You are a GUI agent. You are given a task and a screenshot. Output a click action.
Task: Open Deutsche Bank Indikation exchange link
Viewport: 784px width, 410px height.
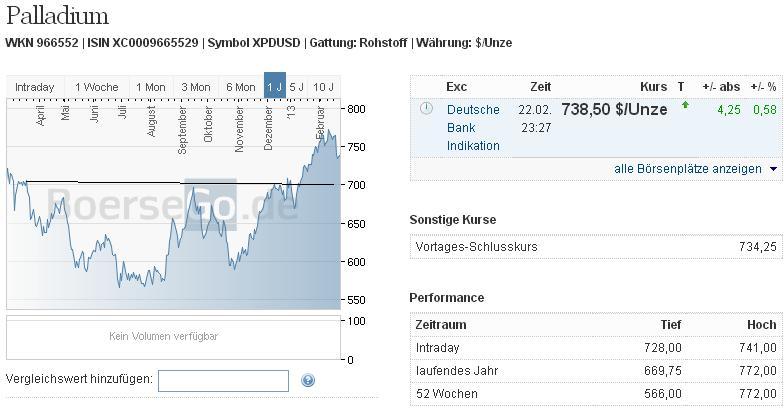[473, 127]
